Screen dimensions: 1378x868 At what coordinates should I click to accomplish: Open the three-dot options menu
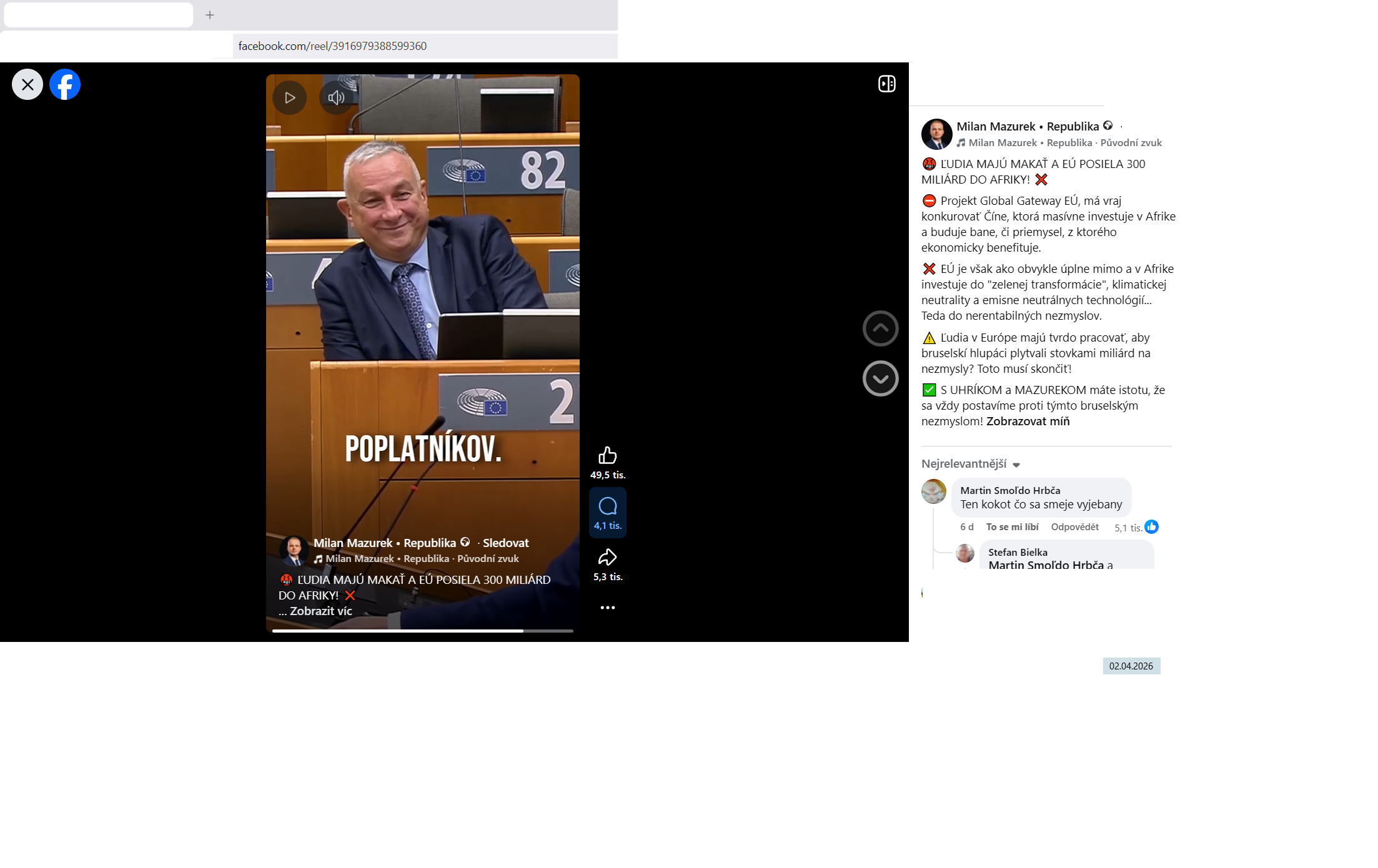[x=607, y=608]
